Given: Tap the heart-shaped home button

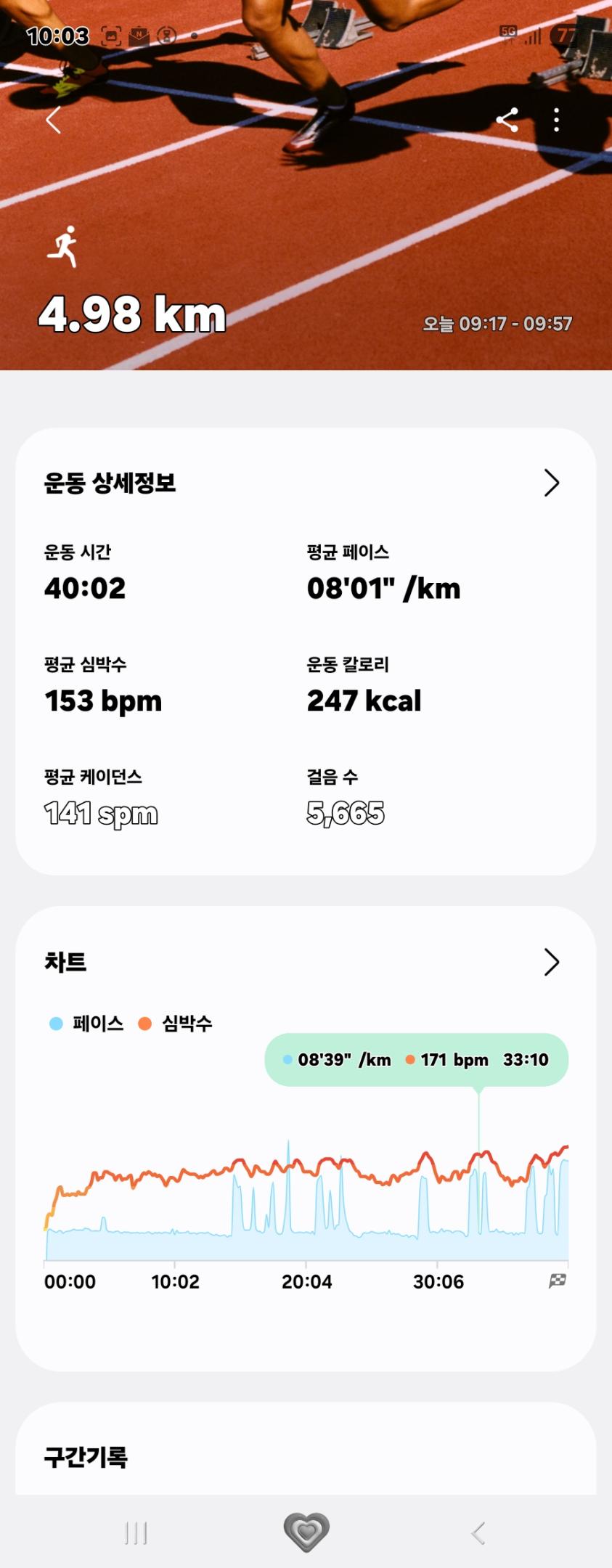Looking at the screenshot, I should coord(306,1532).
